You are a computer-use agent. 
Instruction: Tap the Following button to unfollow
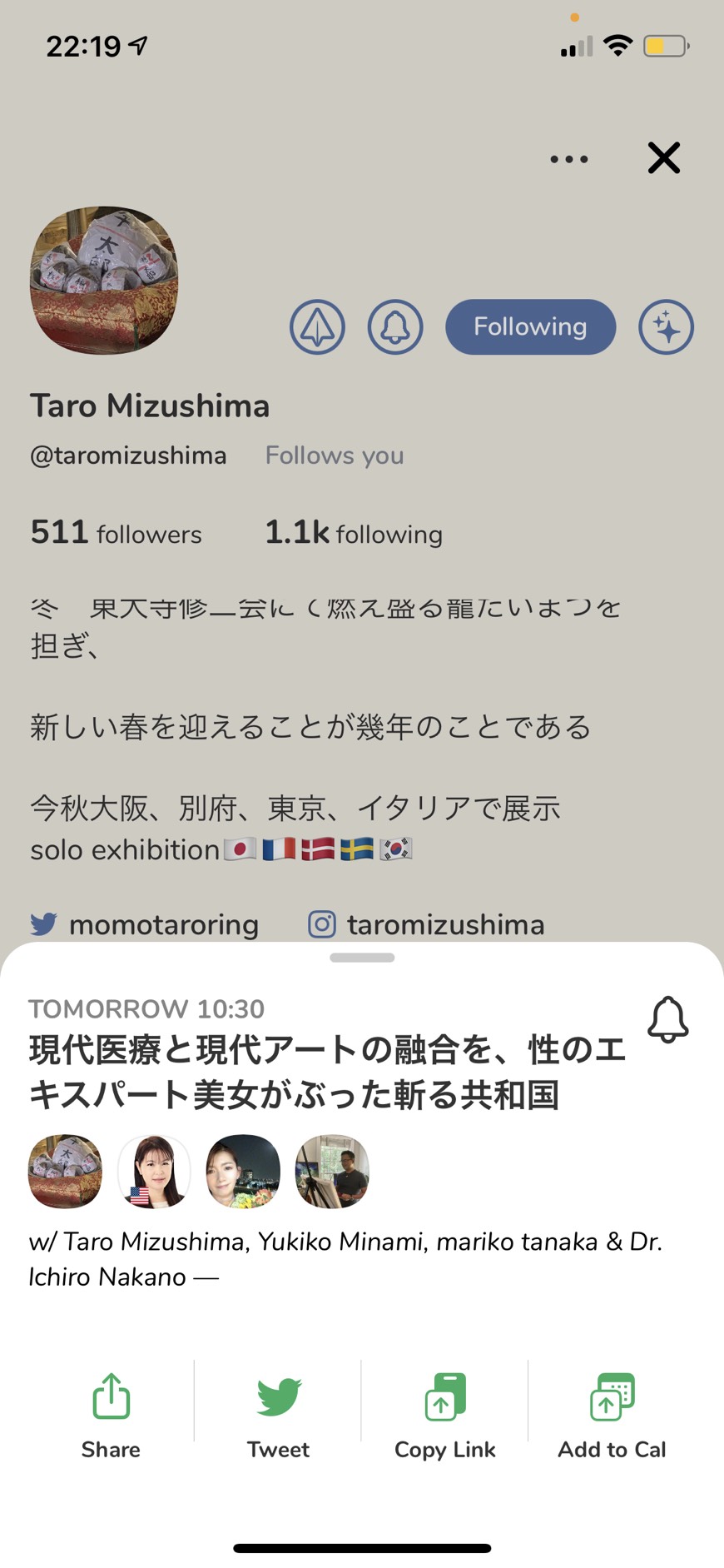(531, 327)
